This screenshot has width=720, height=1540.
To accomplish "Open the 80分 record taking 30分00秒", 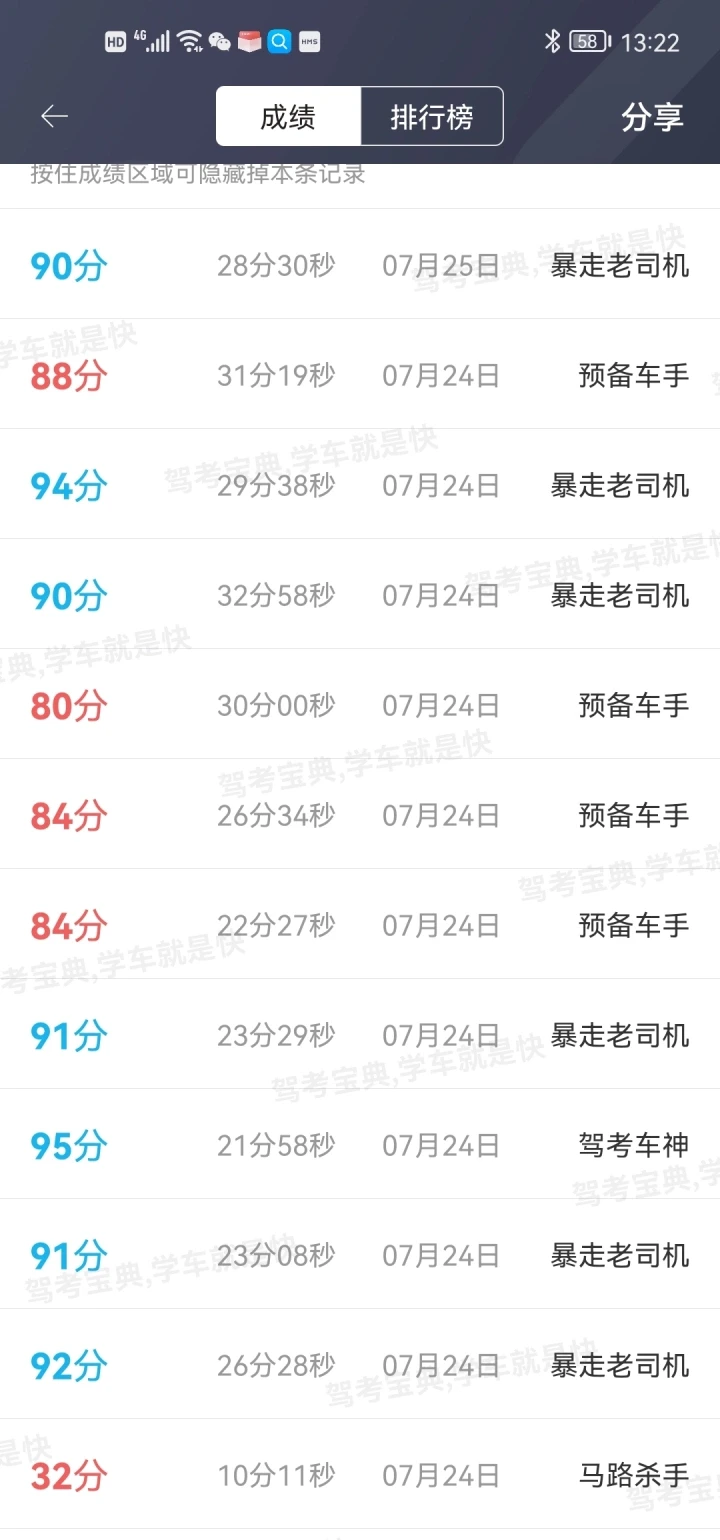I will (360, 704).
